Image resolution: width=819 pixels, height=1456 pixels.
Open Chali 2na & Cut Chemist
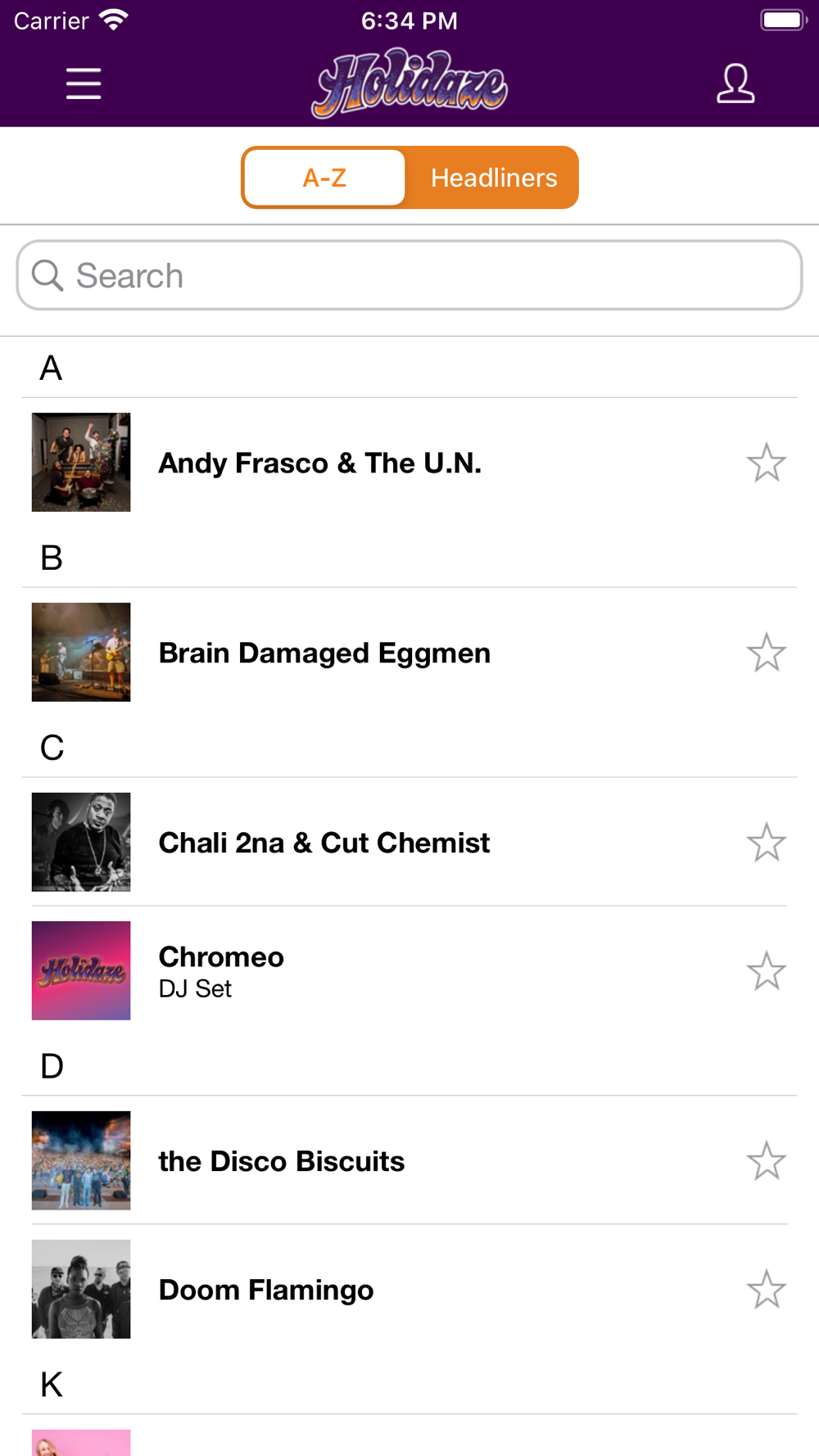324,843
